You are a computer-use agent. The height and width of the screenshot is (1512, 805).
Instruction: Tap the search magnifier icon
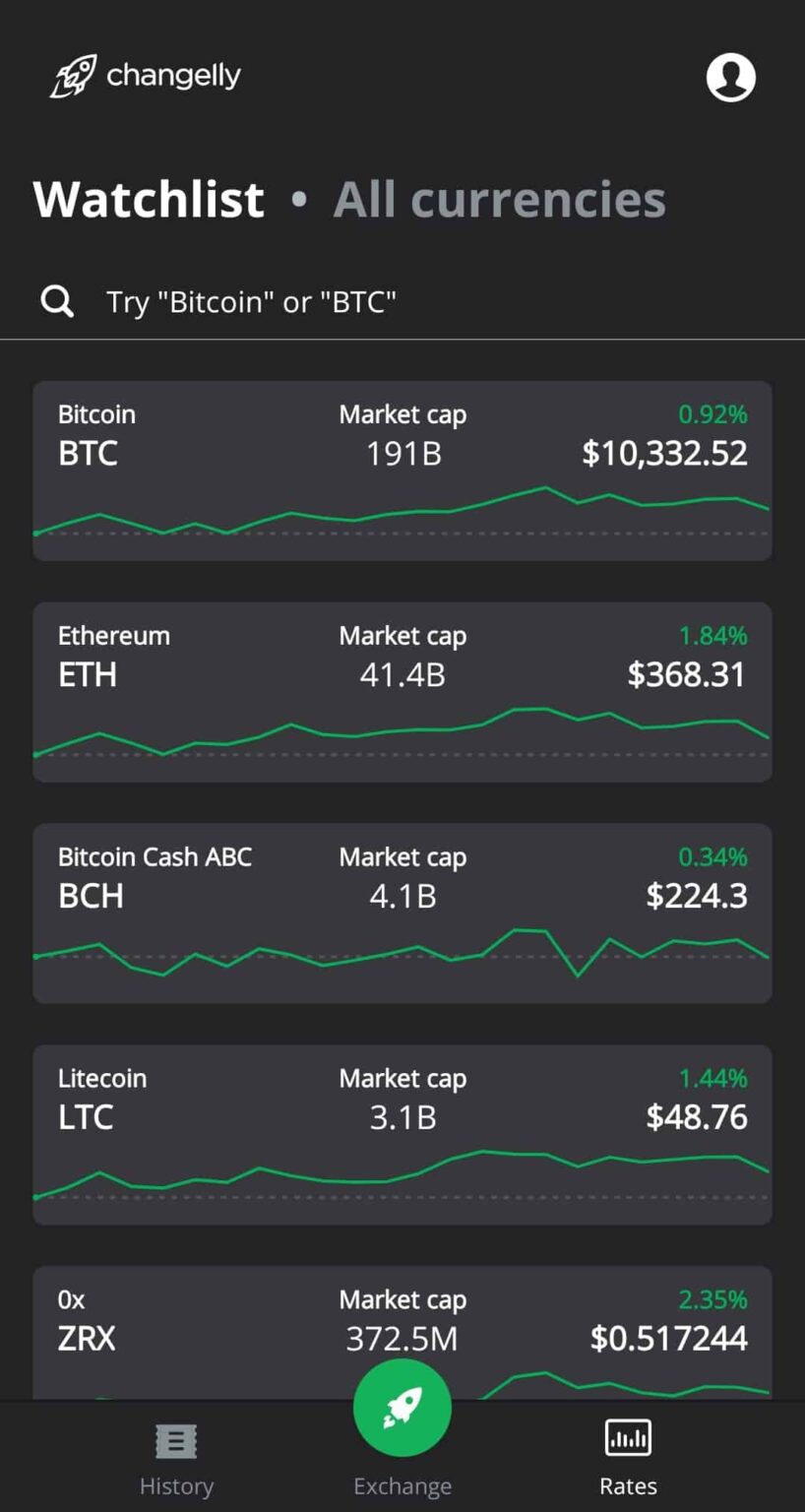pos(56,301)
